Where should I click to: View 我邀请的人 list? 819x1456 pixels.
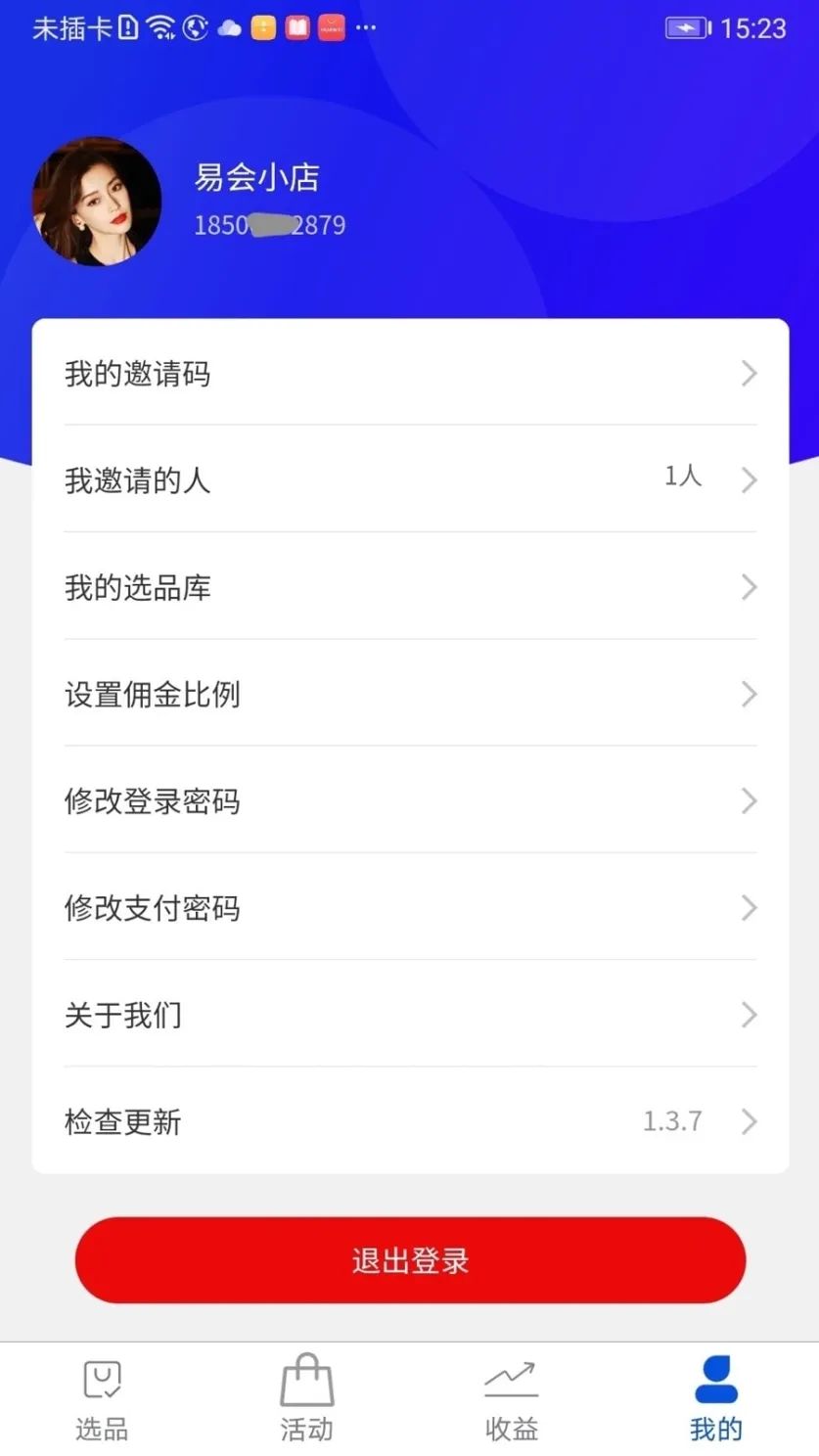[x=409, y=479]
